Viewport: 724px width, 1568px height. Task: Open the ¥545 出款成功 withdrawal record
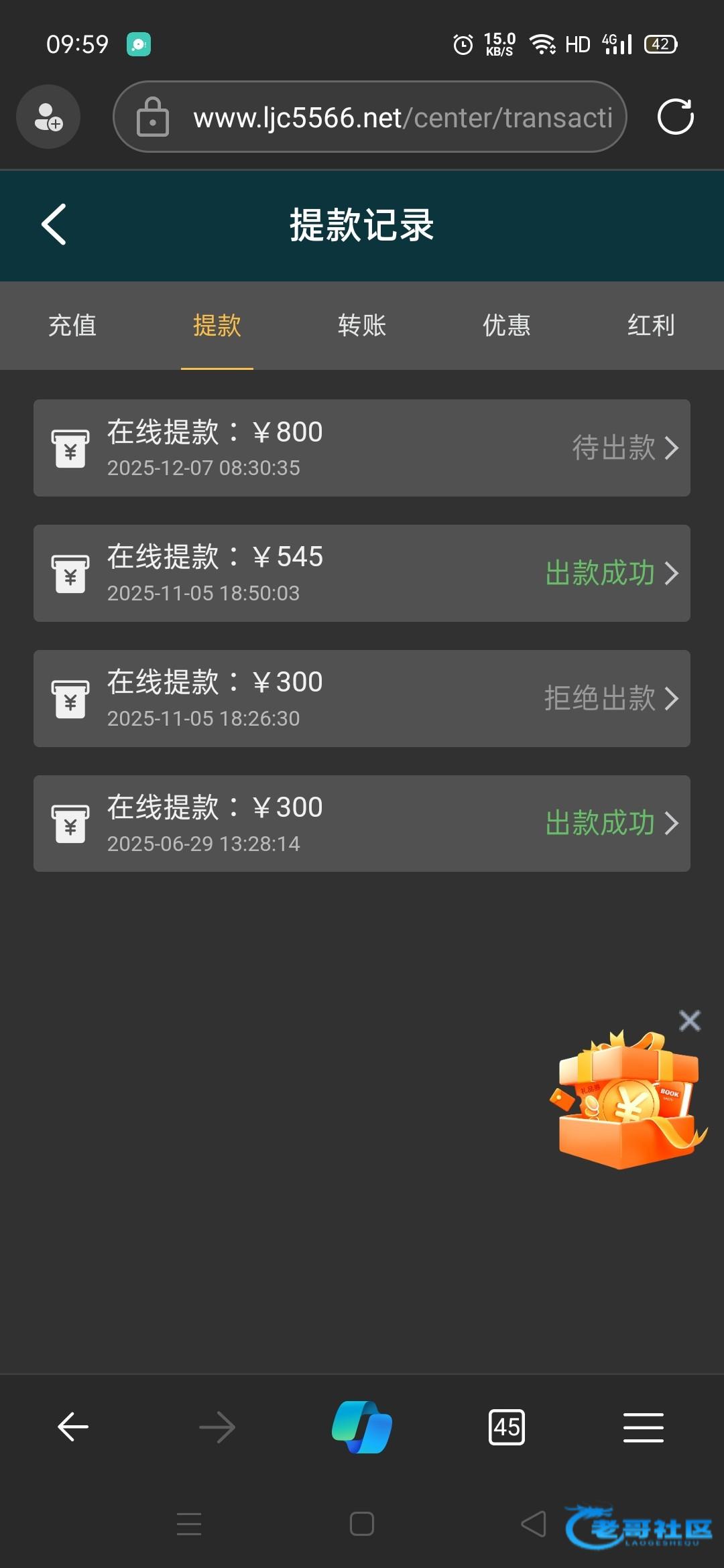point(362,573)
